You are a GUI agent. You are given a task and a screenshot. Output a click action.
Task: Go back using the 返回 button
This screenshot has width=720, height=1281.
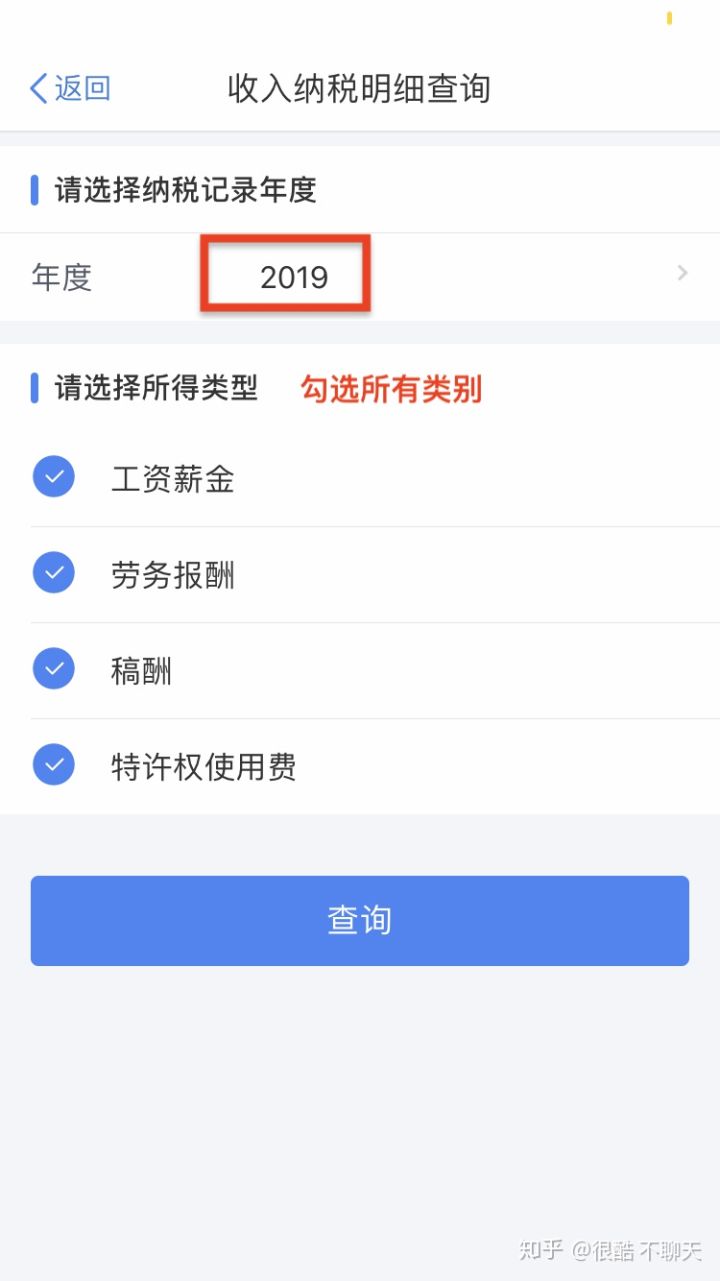click(x=70, y=89)
